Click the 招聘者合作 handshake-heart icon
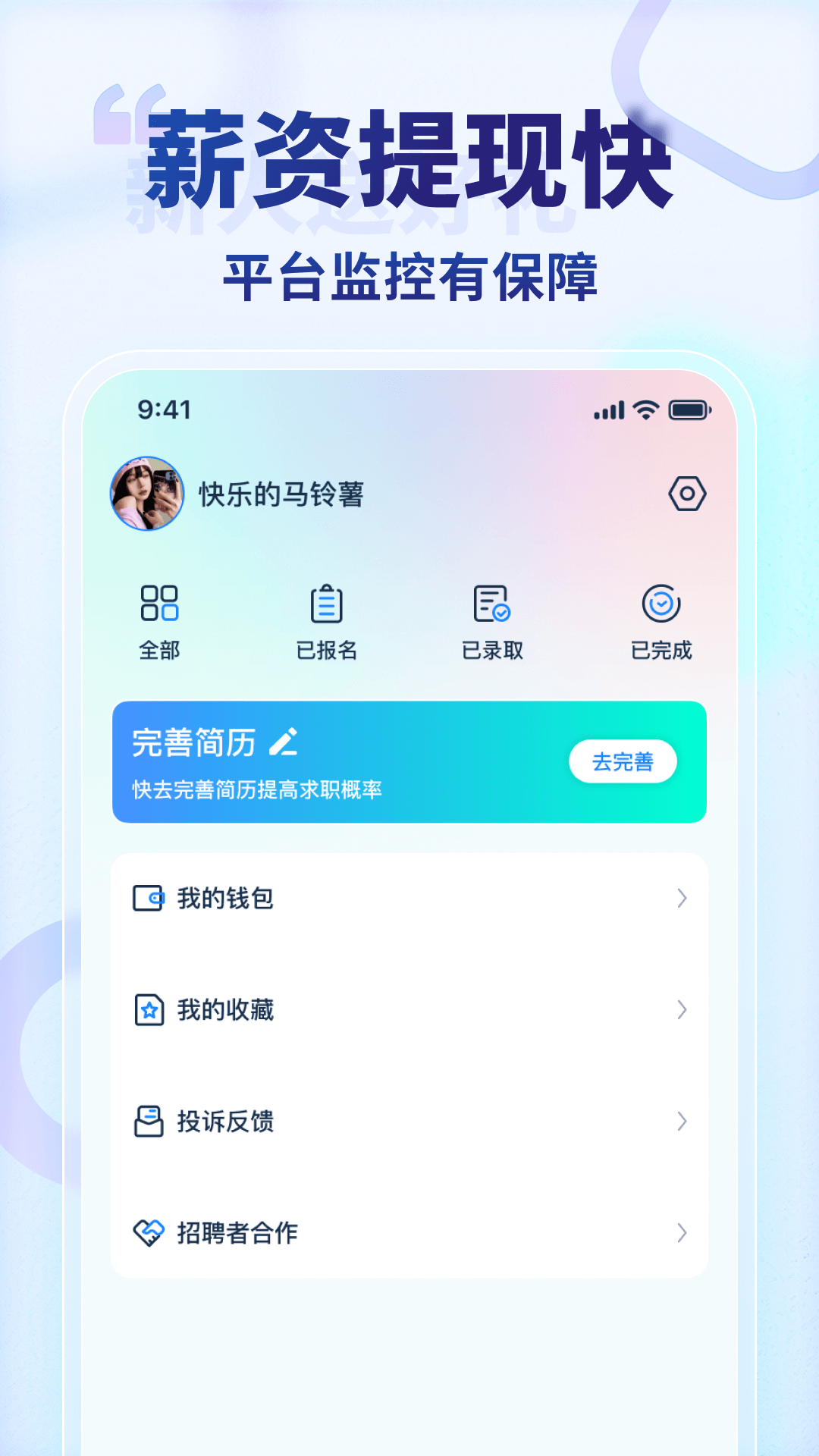 point(149,1234)
